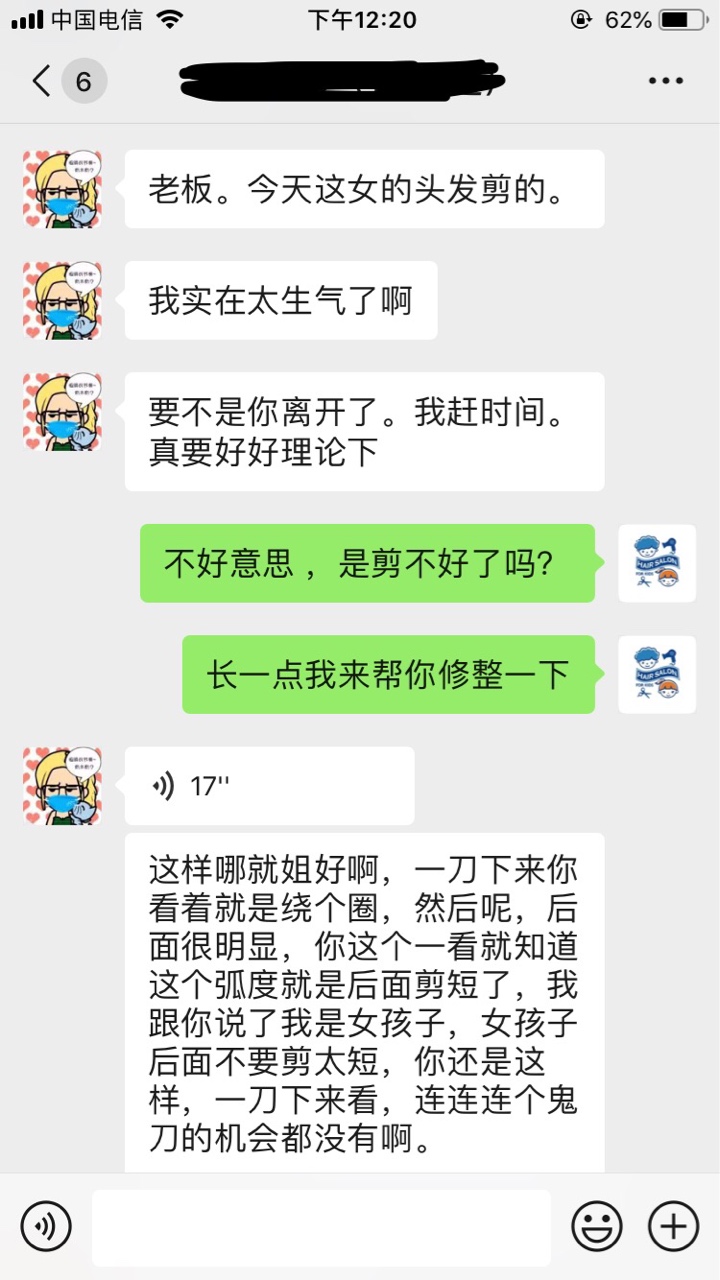Screen dimensions: 720x1280
Task: Tap the message text field
Action: (321, 1226)
